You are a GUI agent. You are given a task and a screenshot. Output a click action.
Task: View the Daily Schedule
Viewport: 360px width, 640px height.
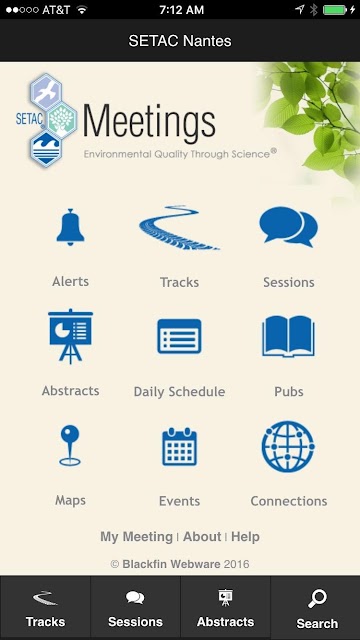[179, 336]
